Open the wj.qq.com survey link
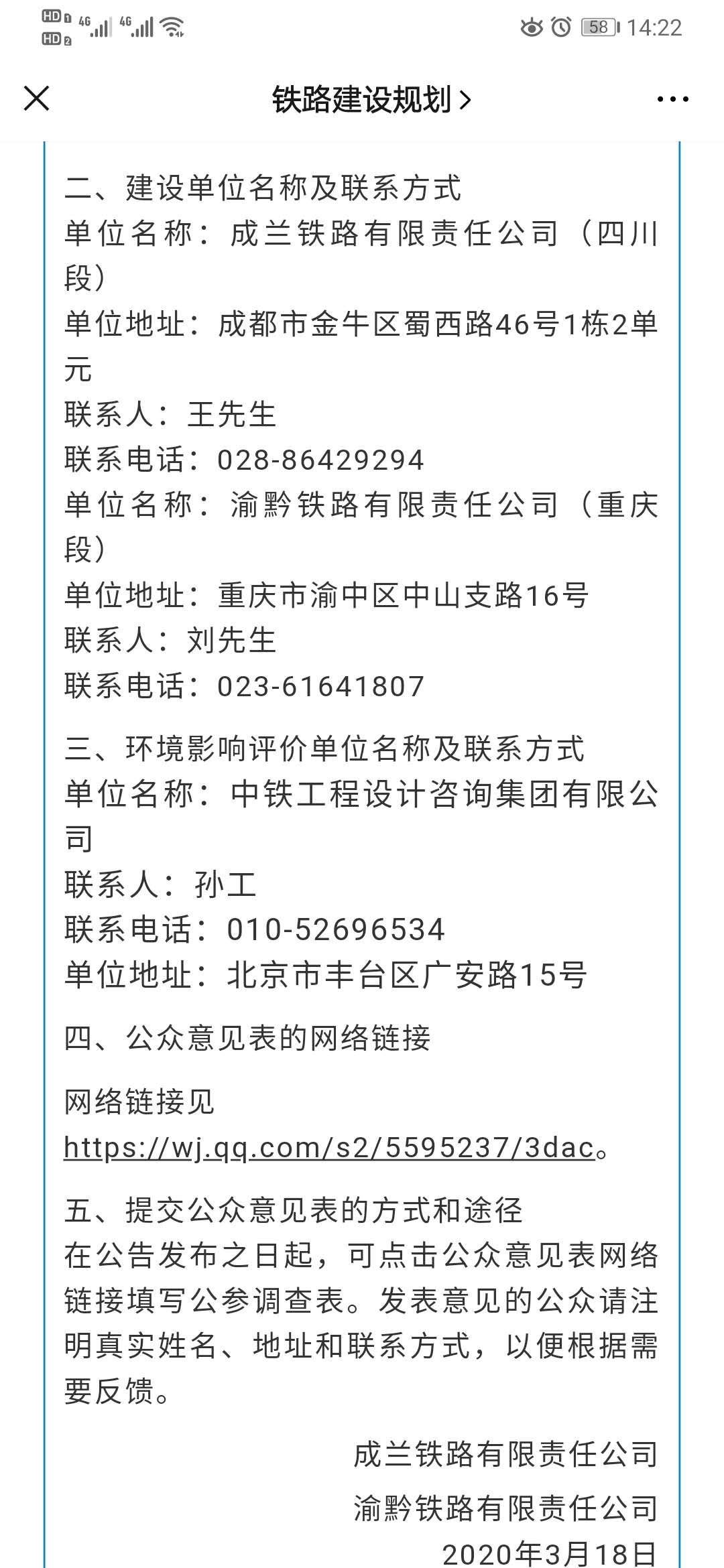This screenshot has width=724, height=1568. [328, 1148]
